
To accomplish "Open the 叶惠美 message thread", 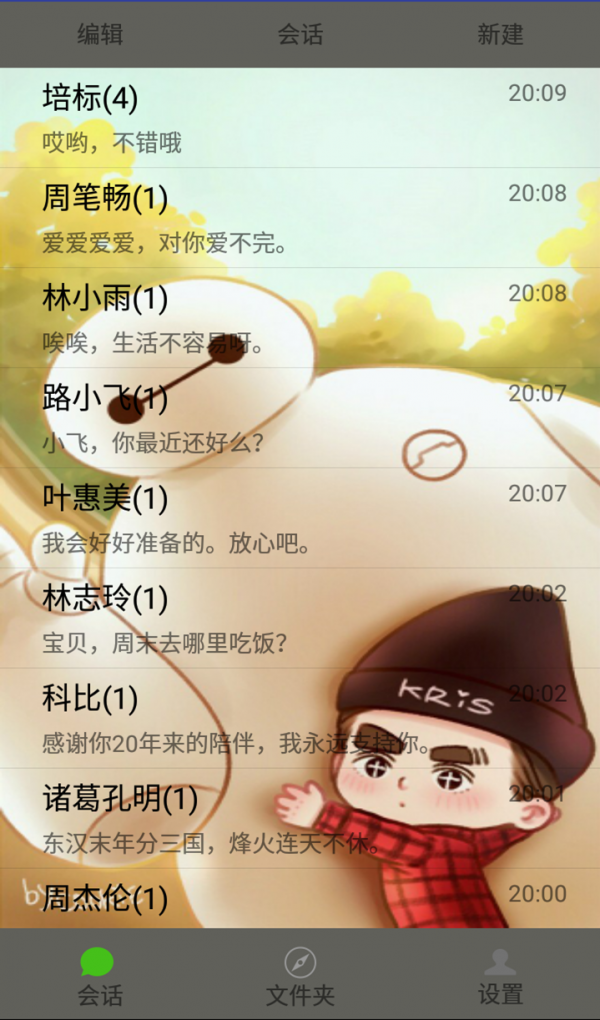I will point(300,518).
